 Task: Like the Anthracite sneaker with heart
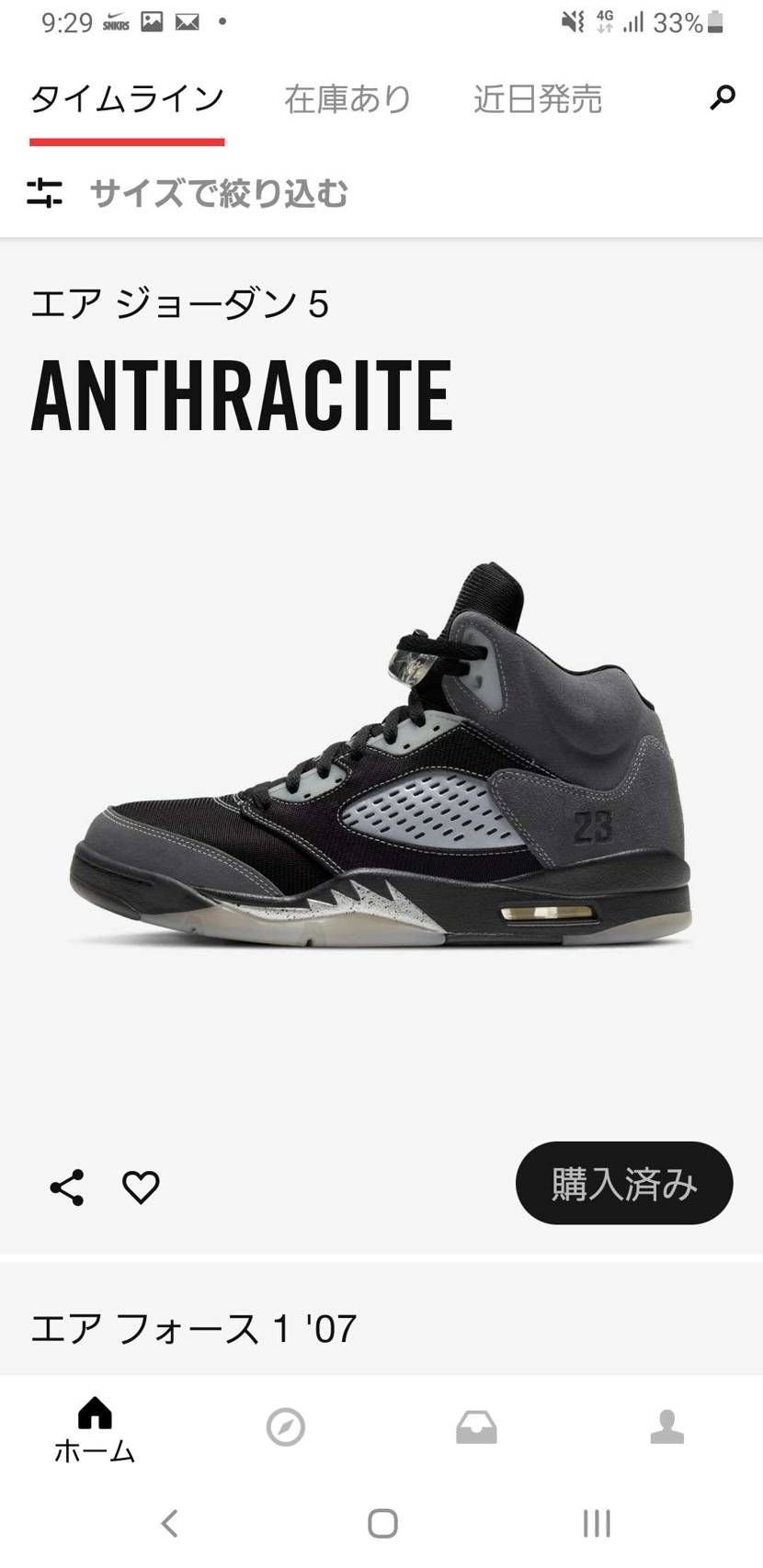click(141, 1187)
